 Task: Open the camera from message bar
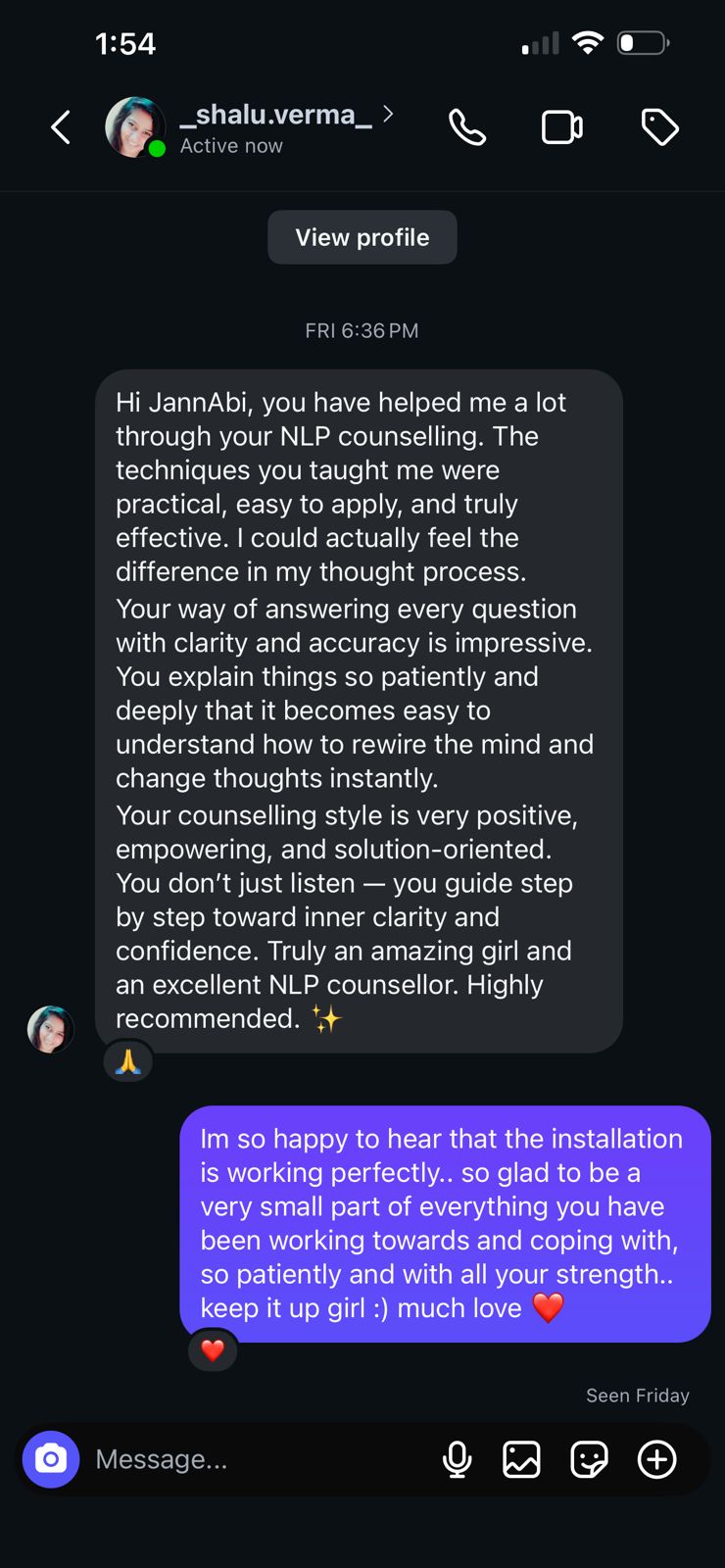click(x=51, y=1459)
